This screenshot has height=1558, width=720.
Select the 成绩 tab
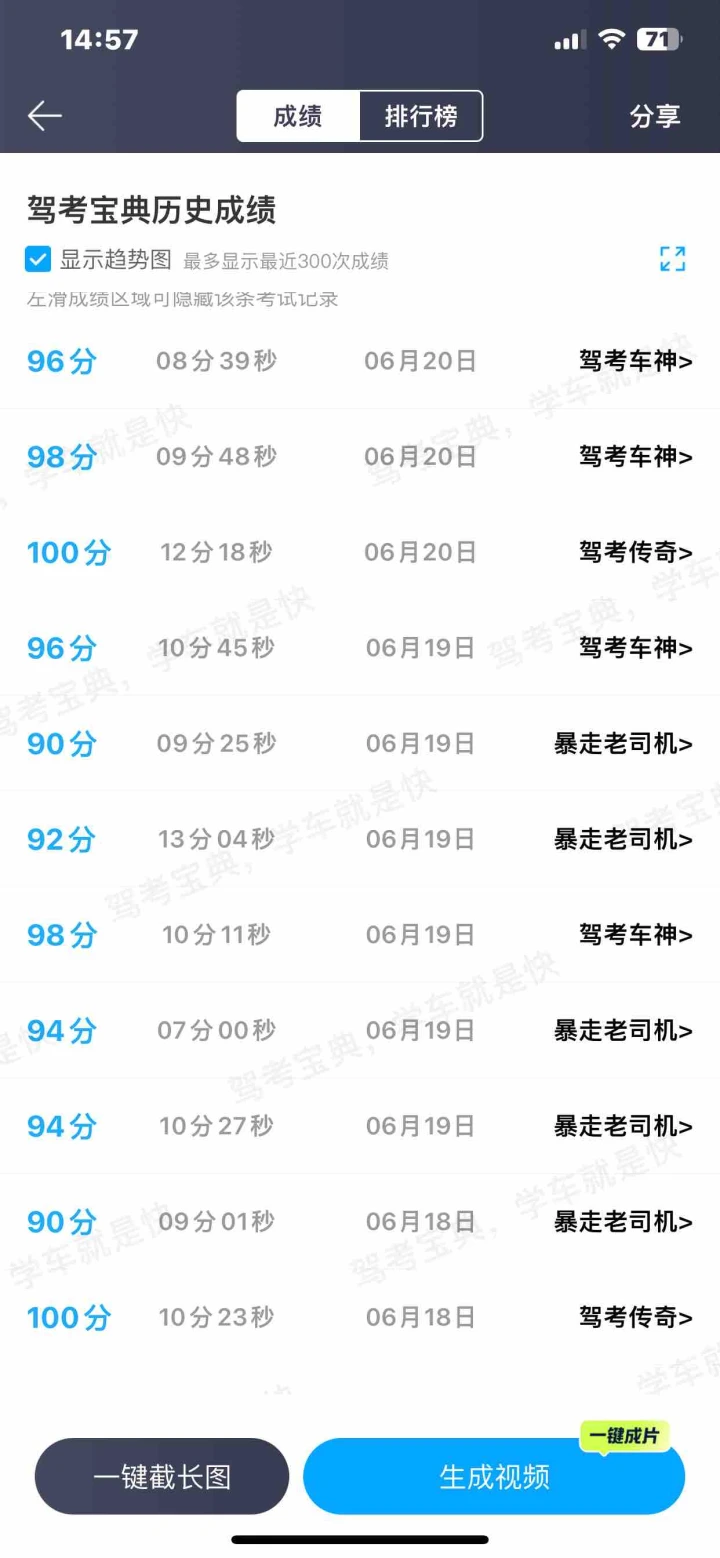[x=298, y=116]
